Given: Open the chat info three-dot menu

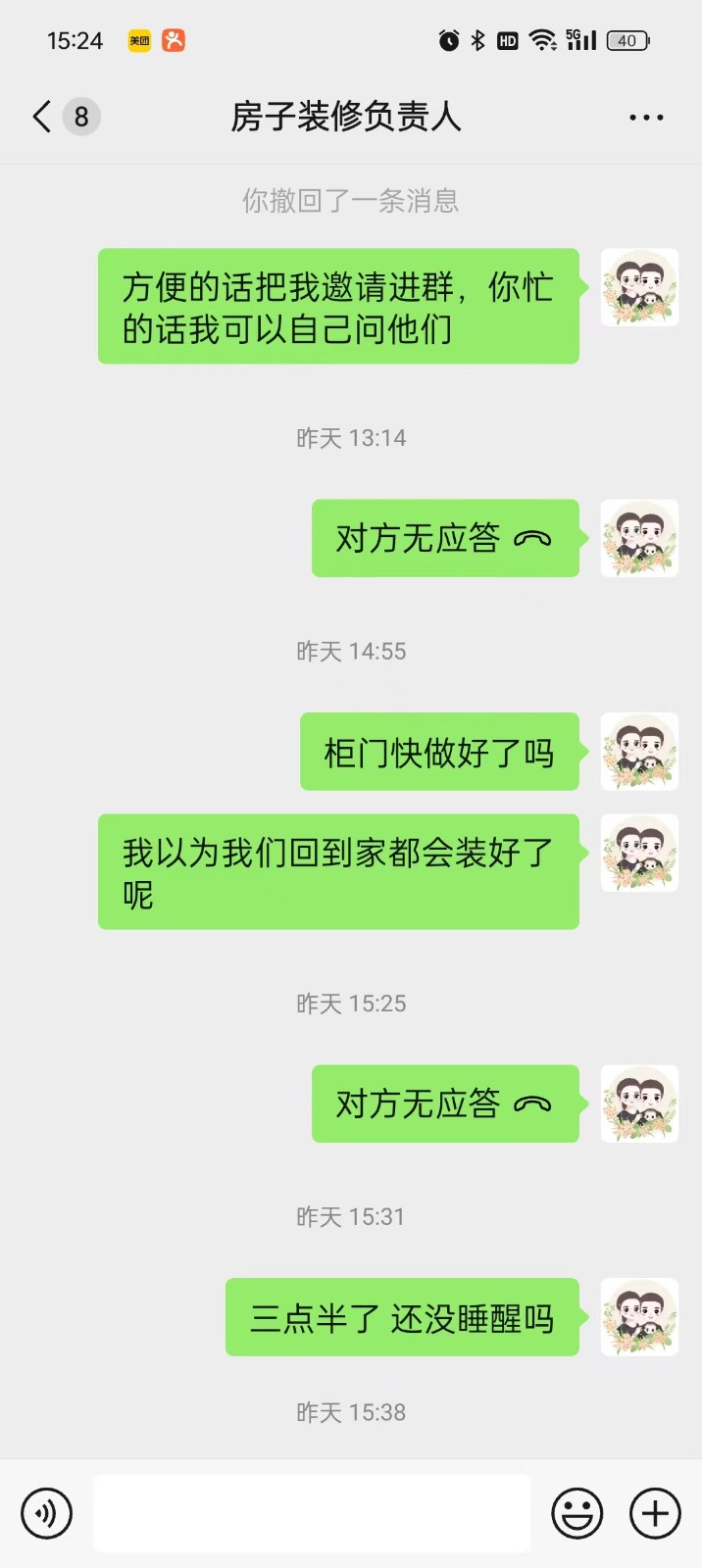Looking at the screenshot, I should click(646, 118).
